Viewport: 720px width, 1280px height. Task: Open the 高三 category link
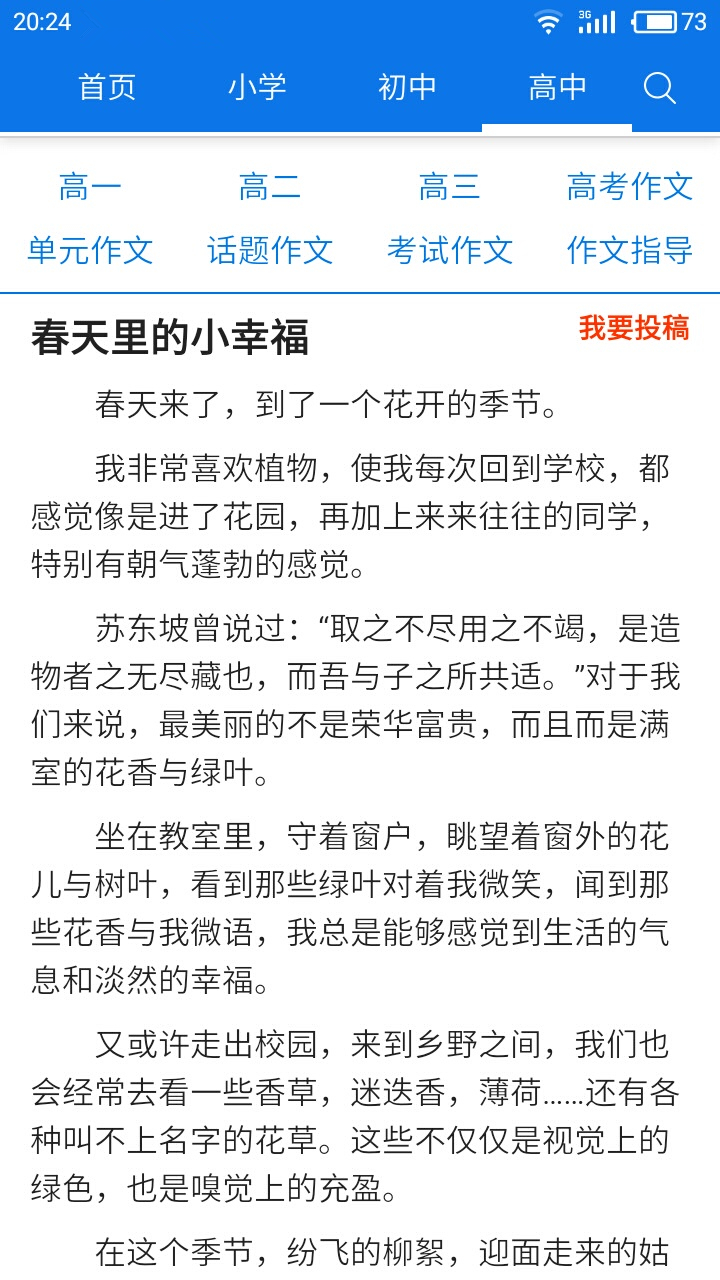coord(450,186)
